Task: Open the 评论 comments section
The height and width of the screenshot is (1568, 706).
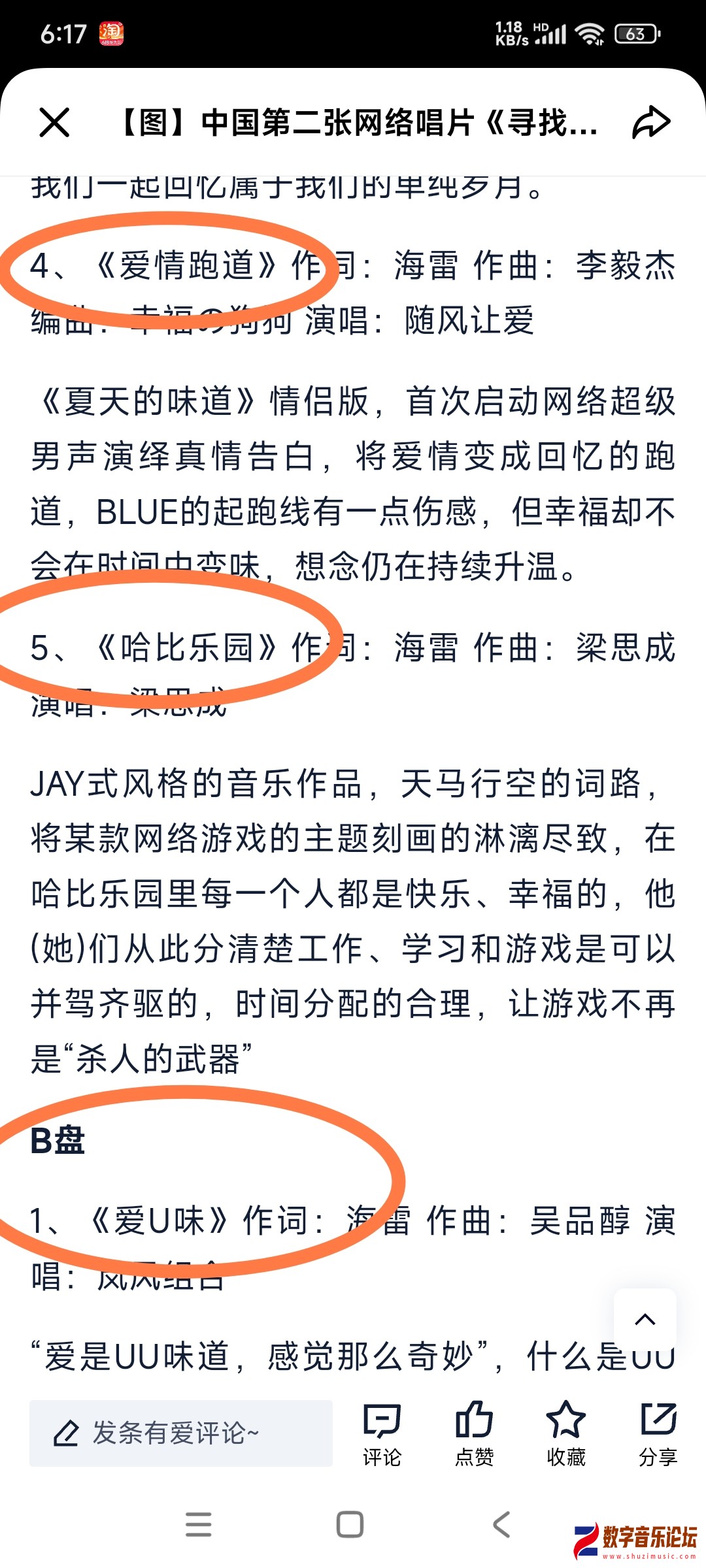Action: click(382, 1433)
